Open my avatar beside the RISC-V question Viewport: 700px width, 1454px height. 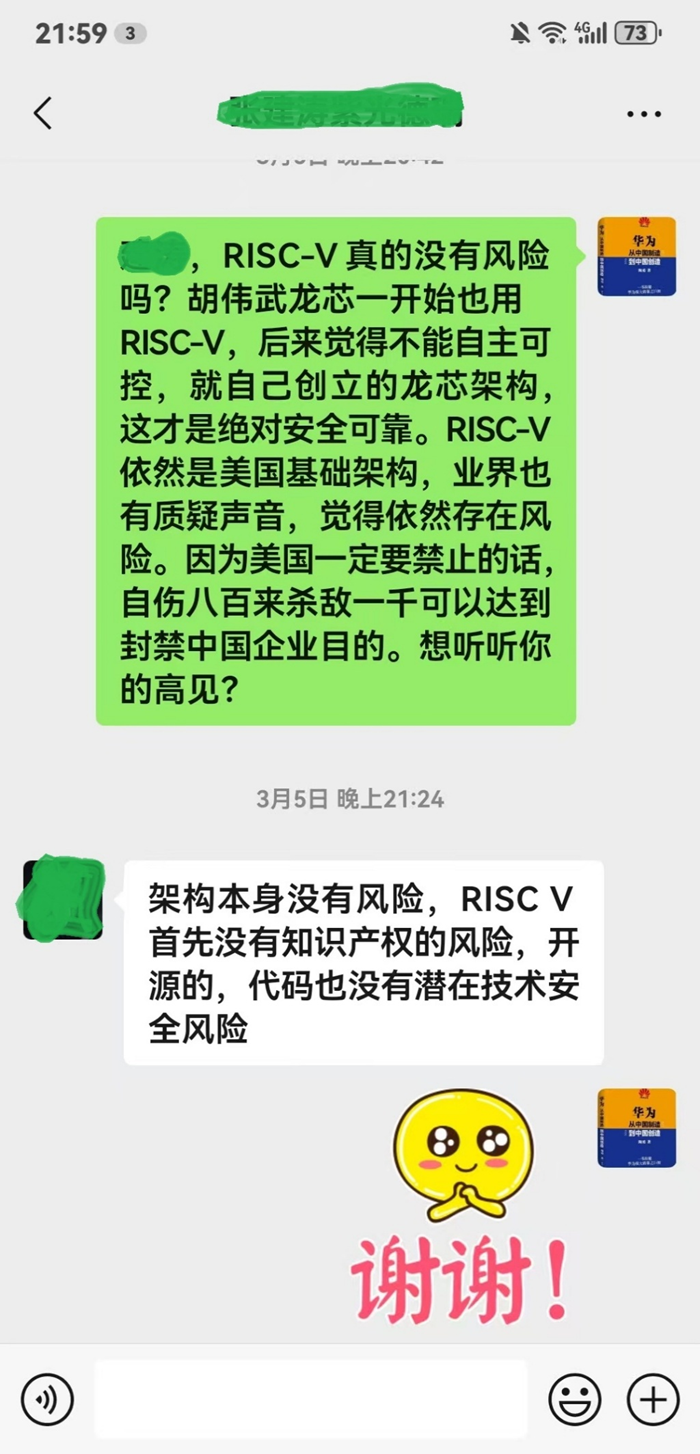coord(622,256)
